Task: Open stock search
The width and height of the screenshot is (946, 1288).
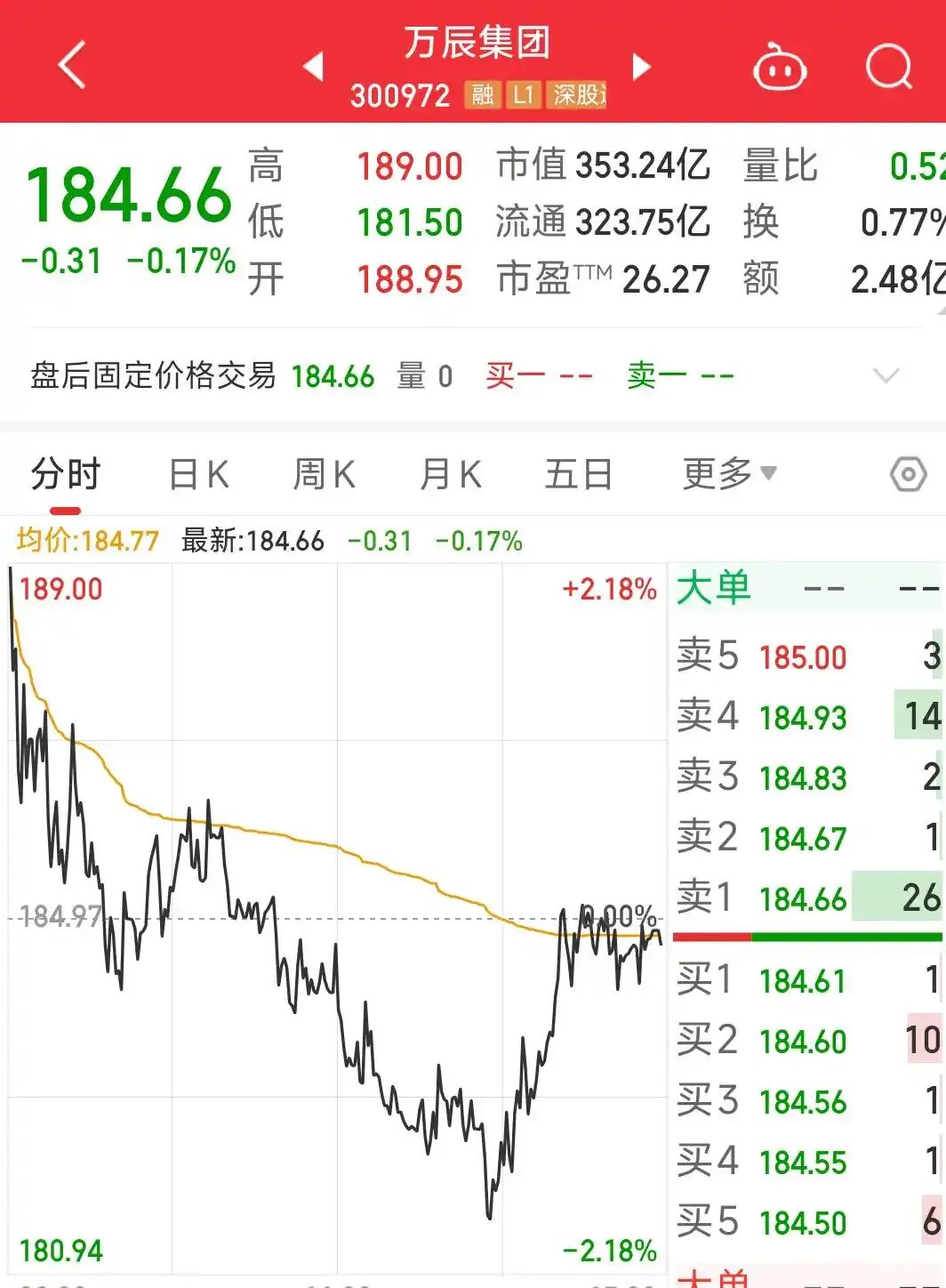Action: click(x=888, y=66)
